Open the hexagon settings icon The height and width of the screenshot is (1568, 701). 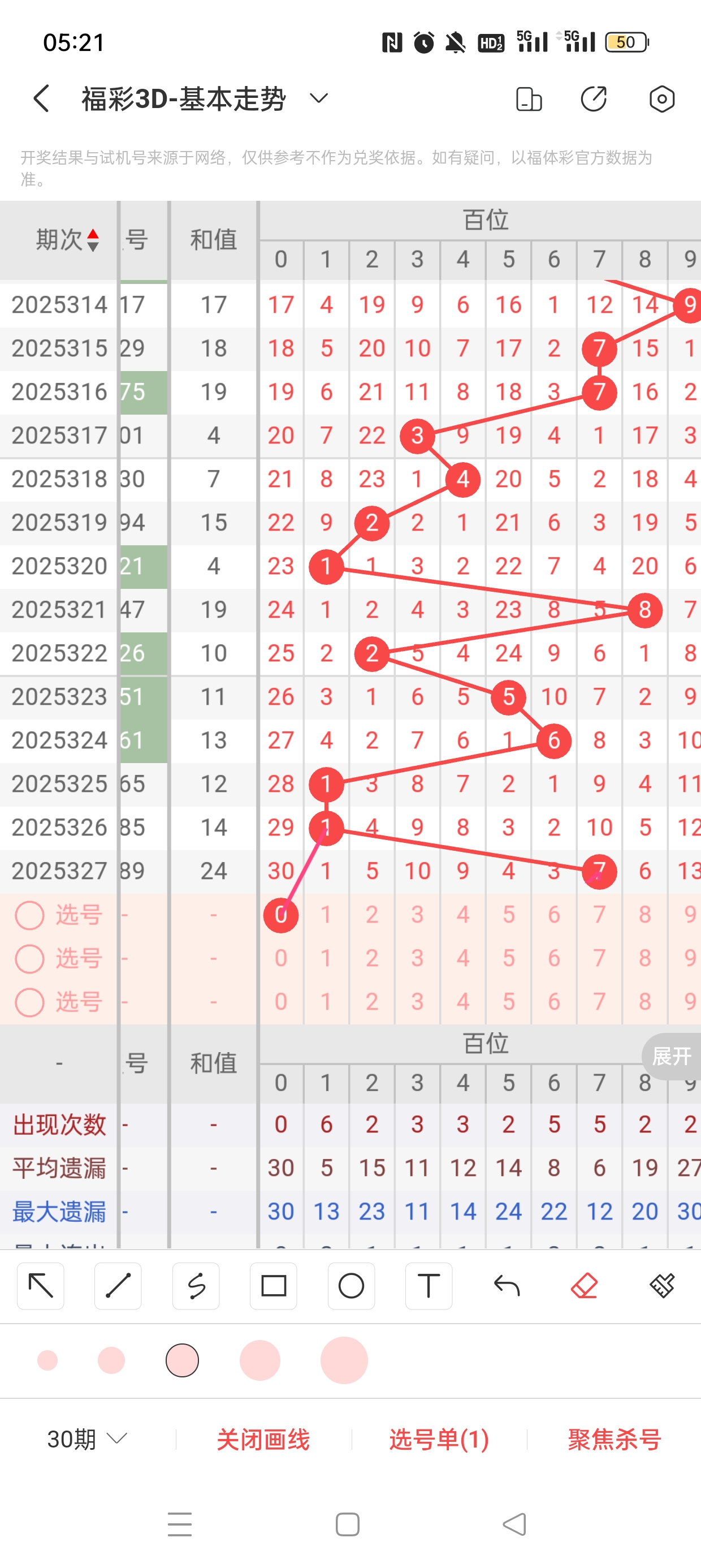point(661,98)
